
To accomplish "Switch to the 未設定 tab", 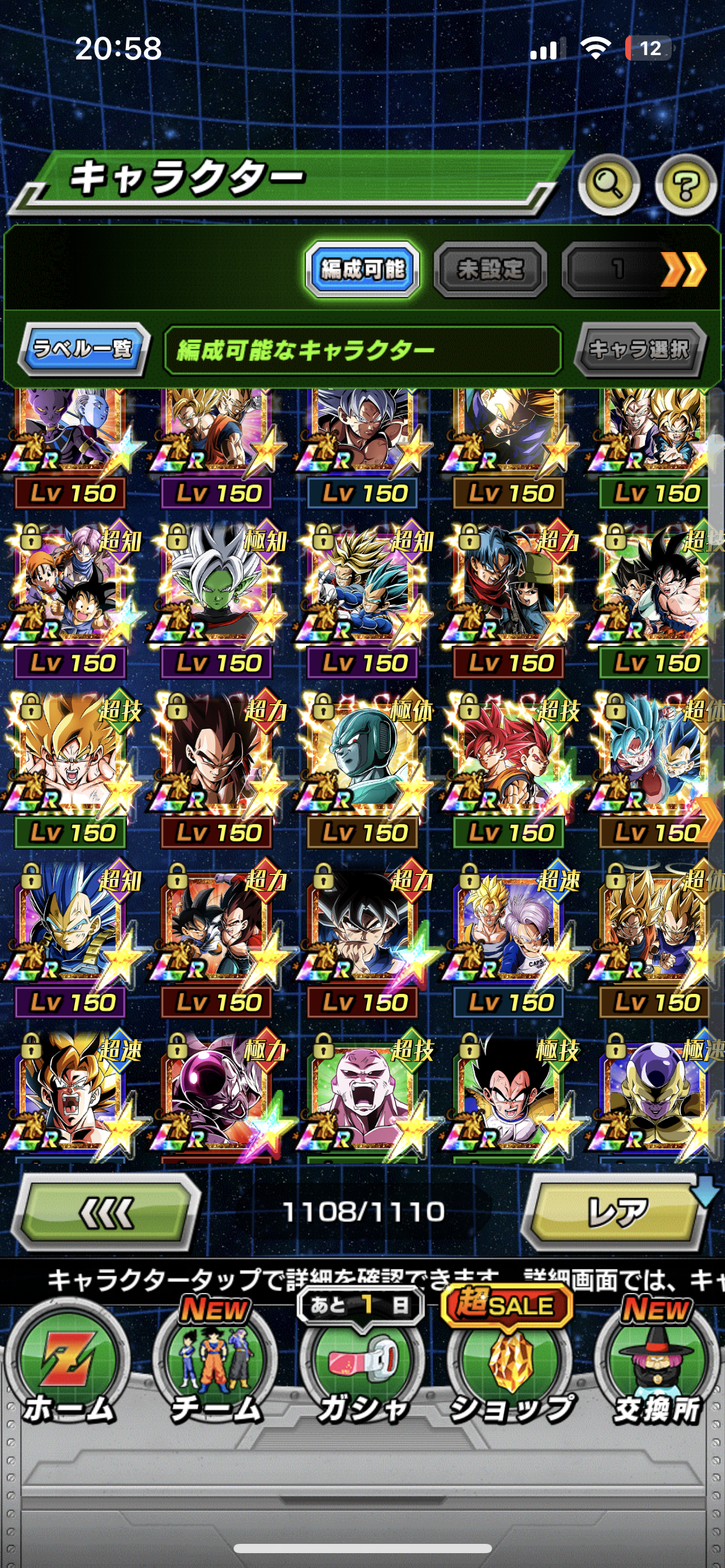I will (490, 269).
